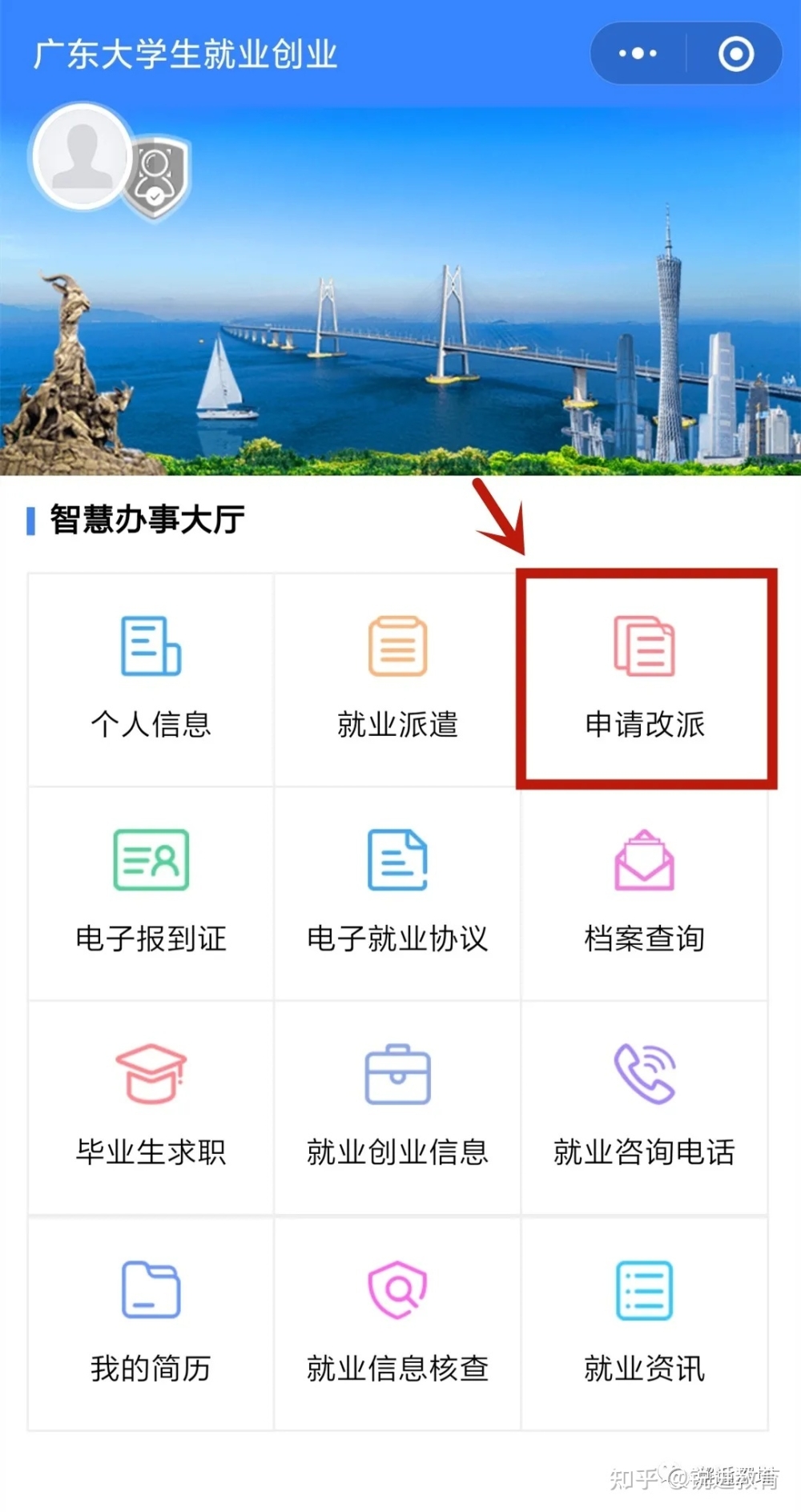Open 个人信息 personal information

tap(151, 679)
